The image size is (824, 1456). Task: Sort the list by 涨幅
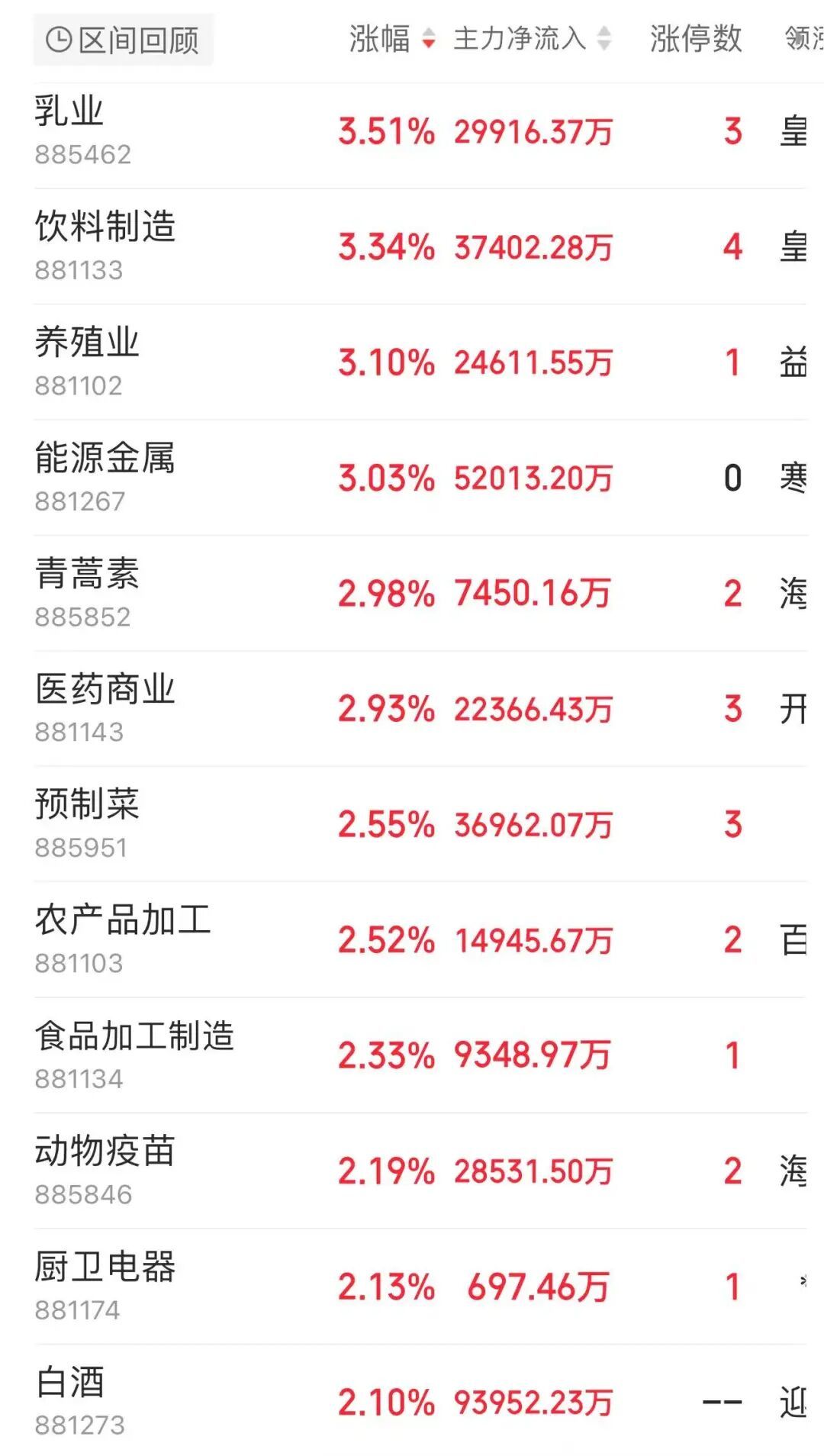point(393,38)
